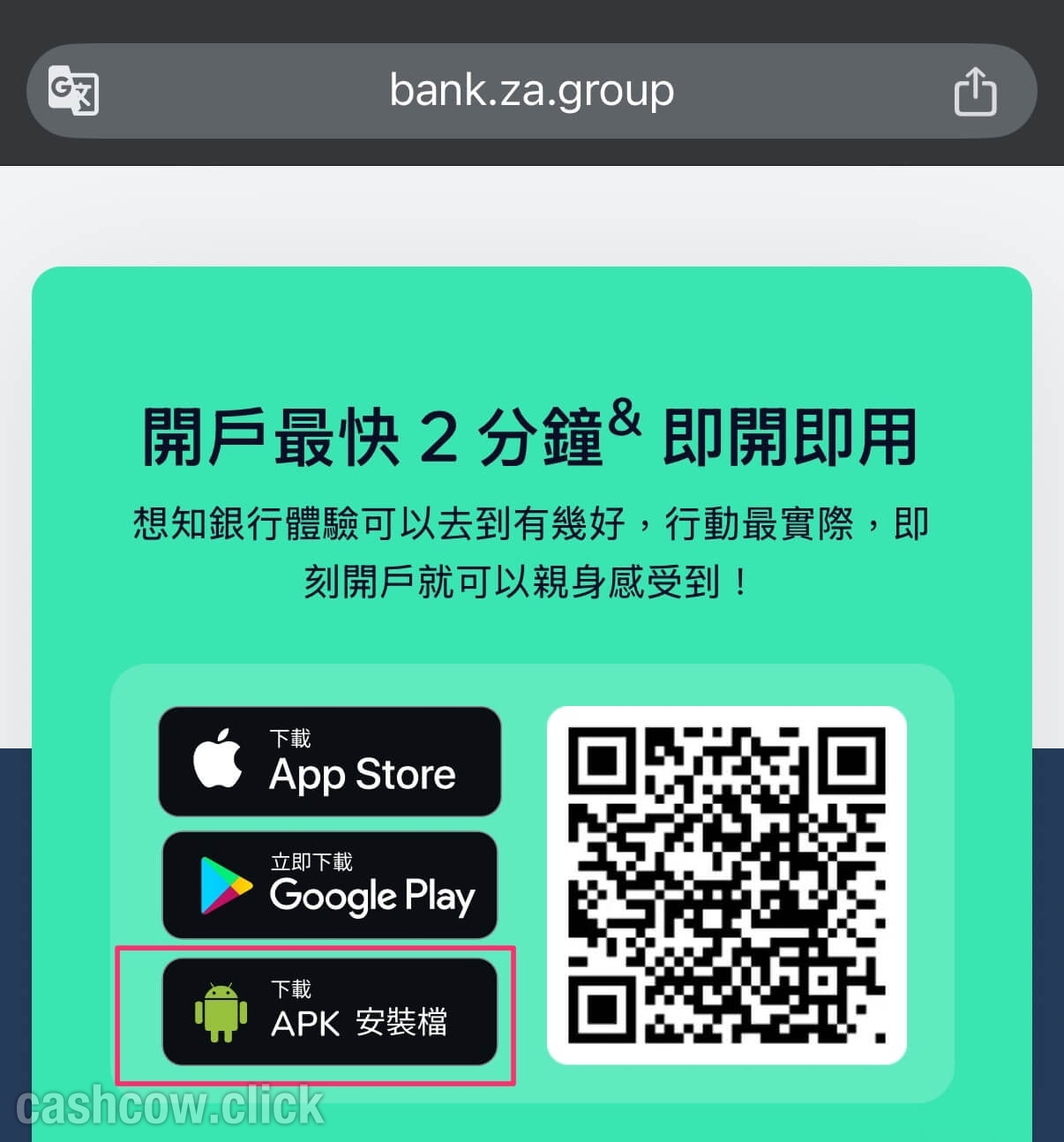Viewport: 1064px width, 1142px height.
Task: Select the Google Play download badge
Action: pos(330,886)
